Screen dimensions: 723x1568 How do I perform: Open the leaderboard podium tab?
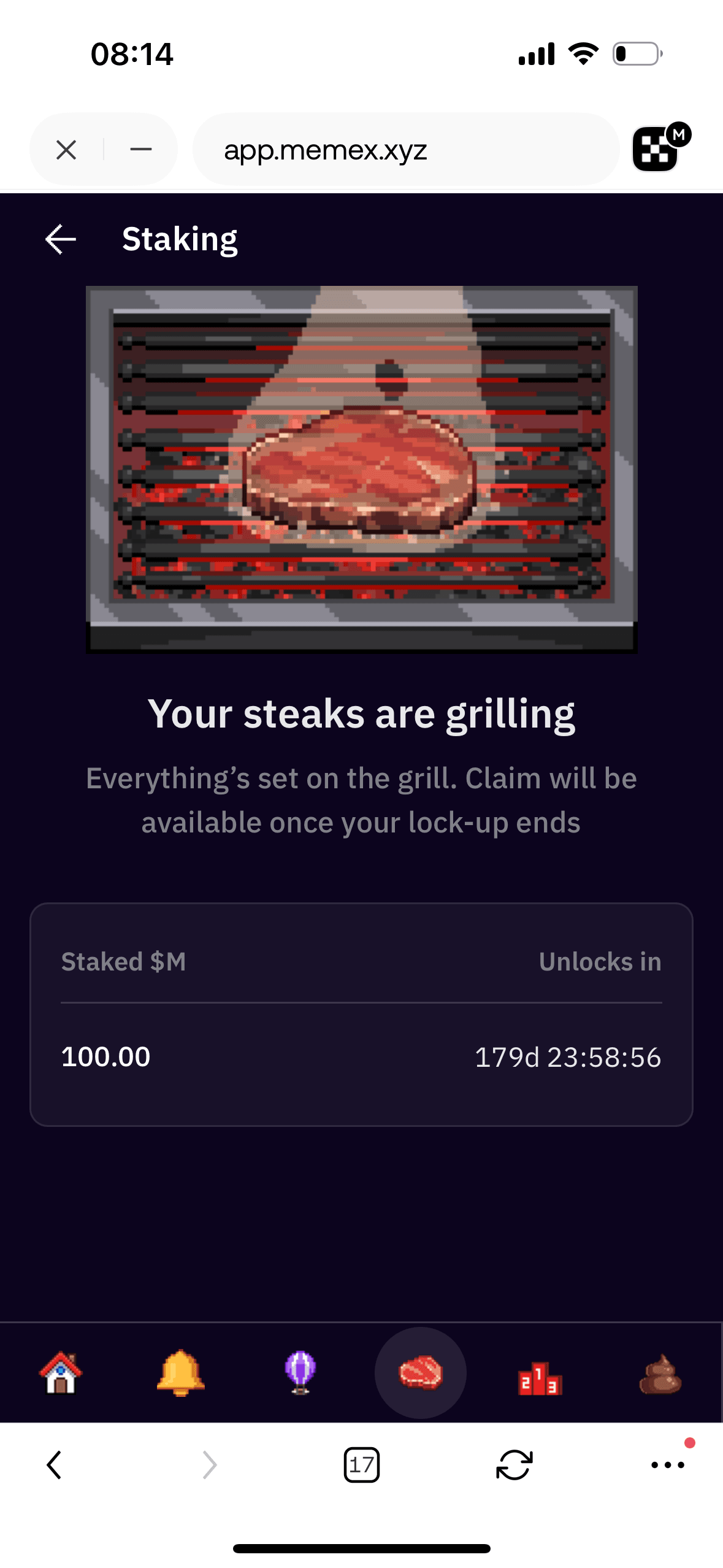point(540,1378)
